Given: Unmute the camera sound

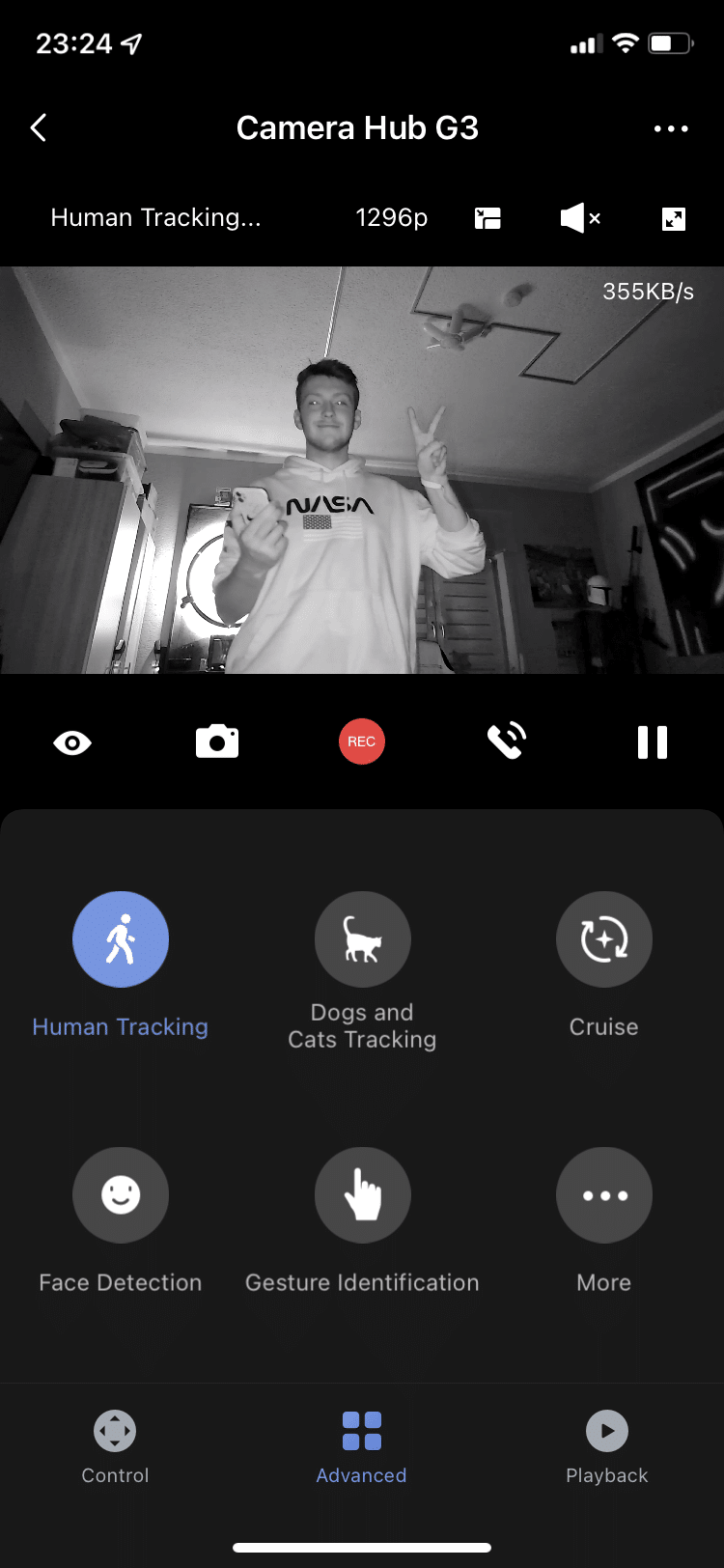Looking at the screenshot, I should [x=579, y=218].
